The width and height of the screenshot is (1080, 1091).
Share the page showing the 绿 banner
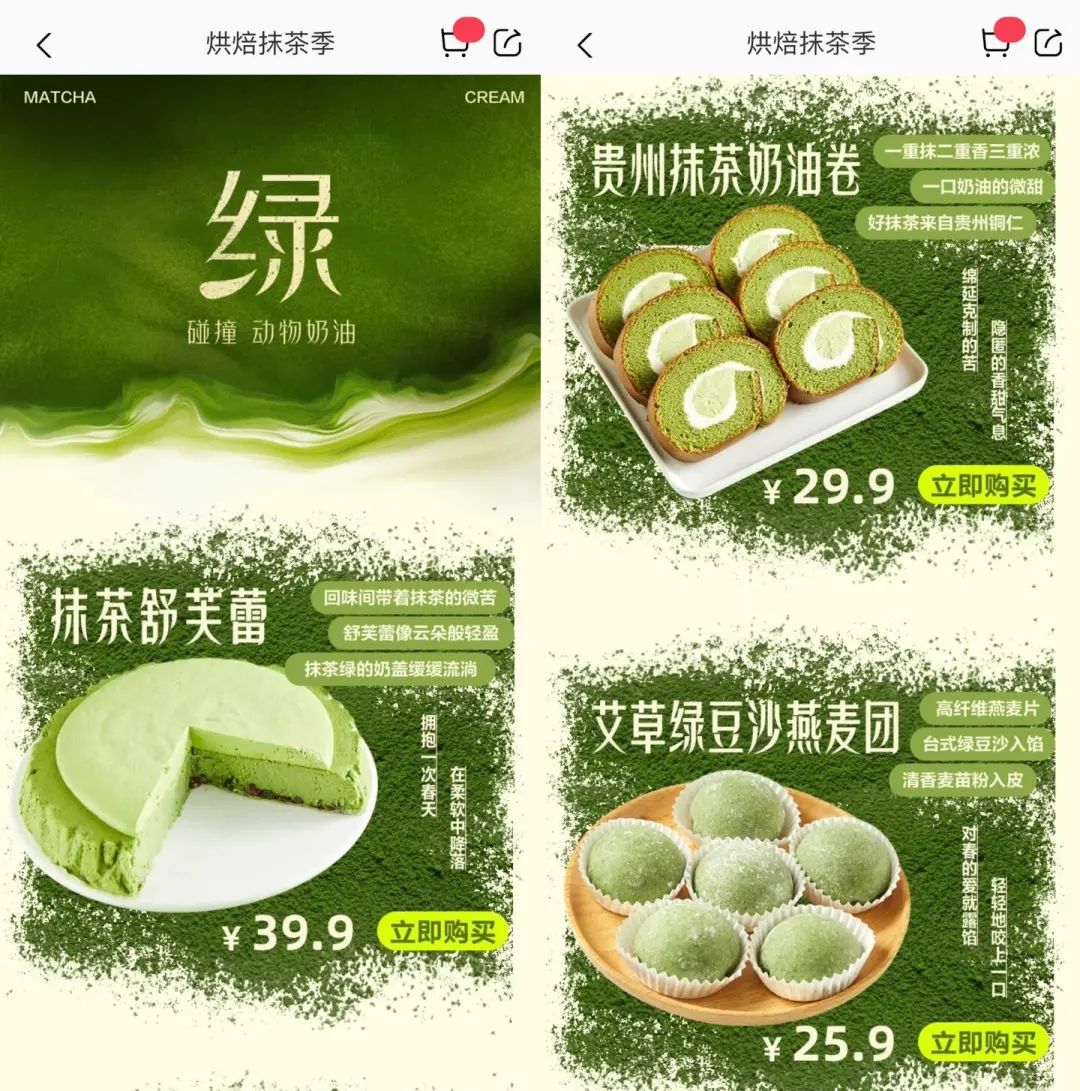(x=508, y=43)
